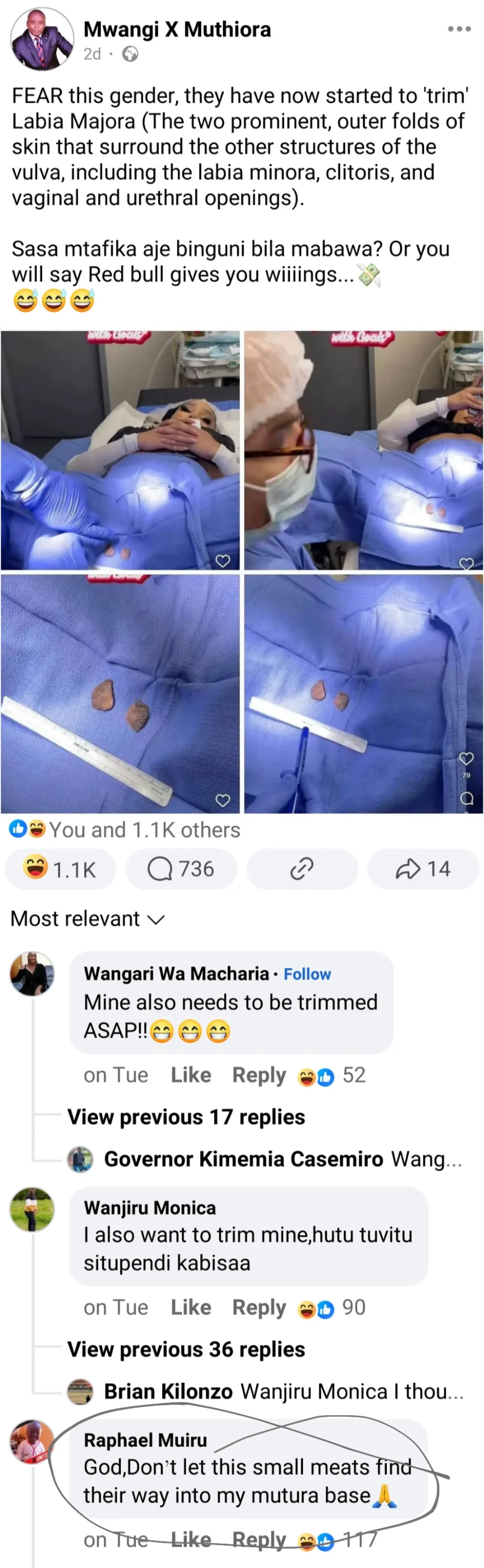Like Wanjiru Monica's comment
The width and height of the screenshot is (484, 1568).
(191, 1308)
